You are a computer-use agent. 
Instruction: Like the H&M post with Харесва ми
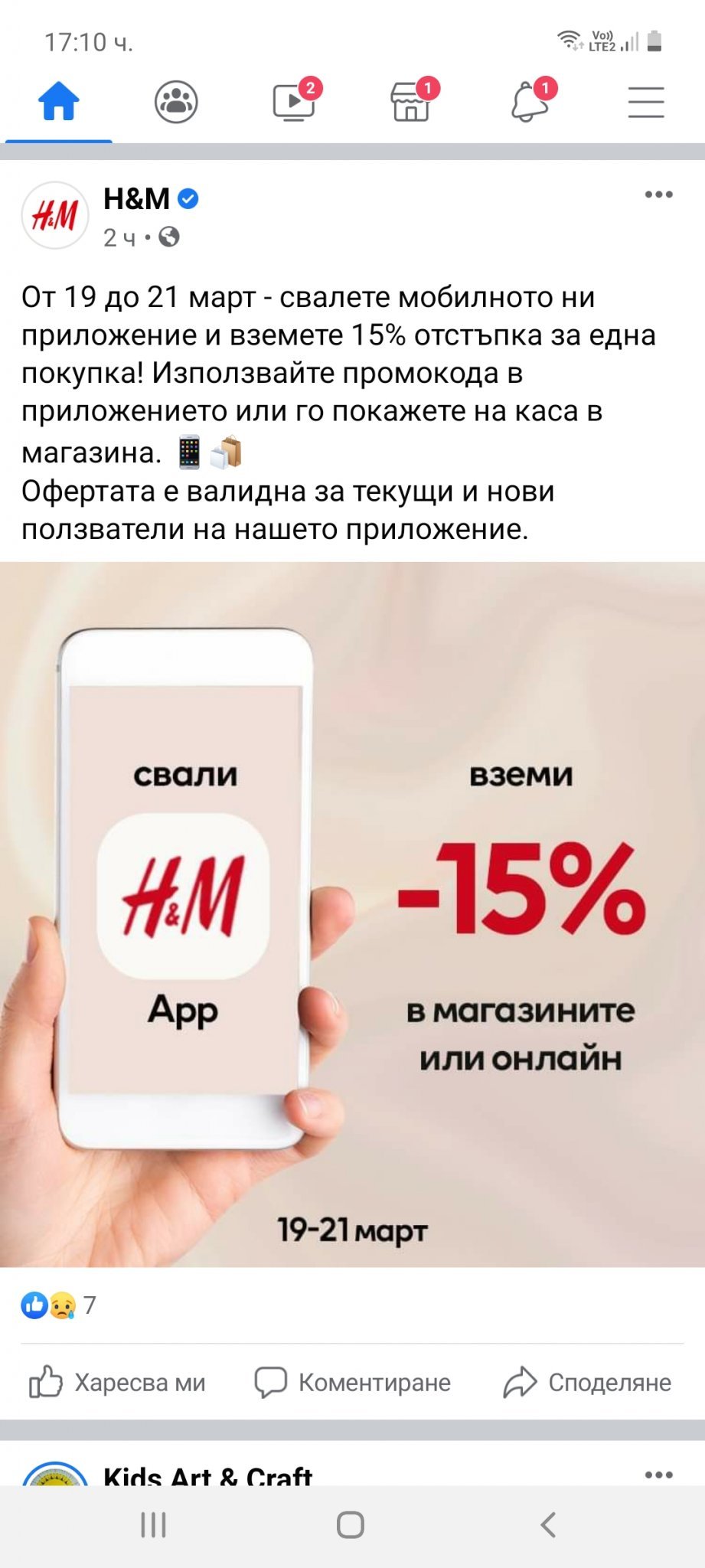click(x=118, y=1382)
